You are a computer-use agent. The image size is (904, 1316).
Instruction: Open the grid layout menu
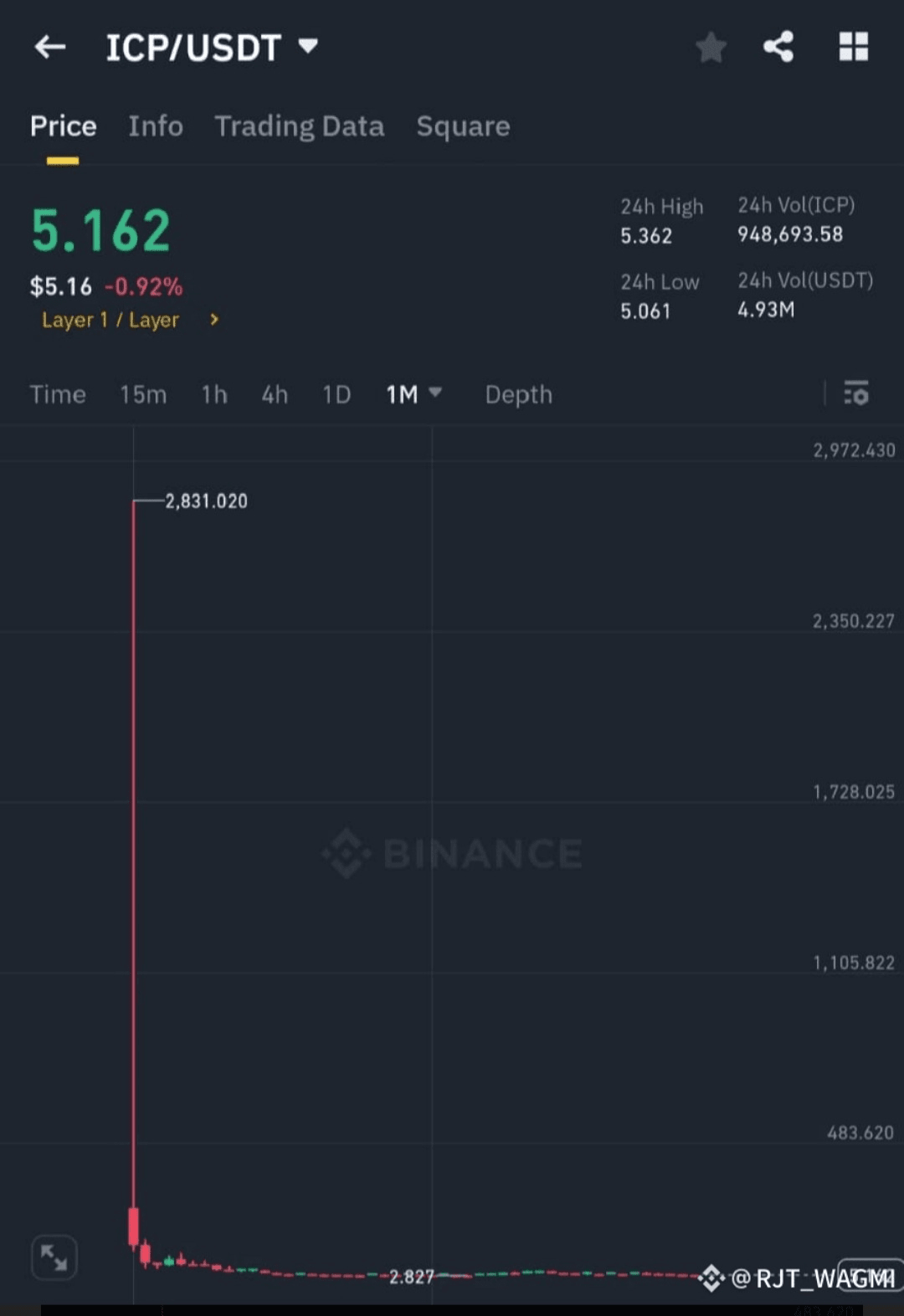[x=853, y=47]
